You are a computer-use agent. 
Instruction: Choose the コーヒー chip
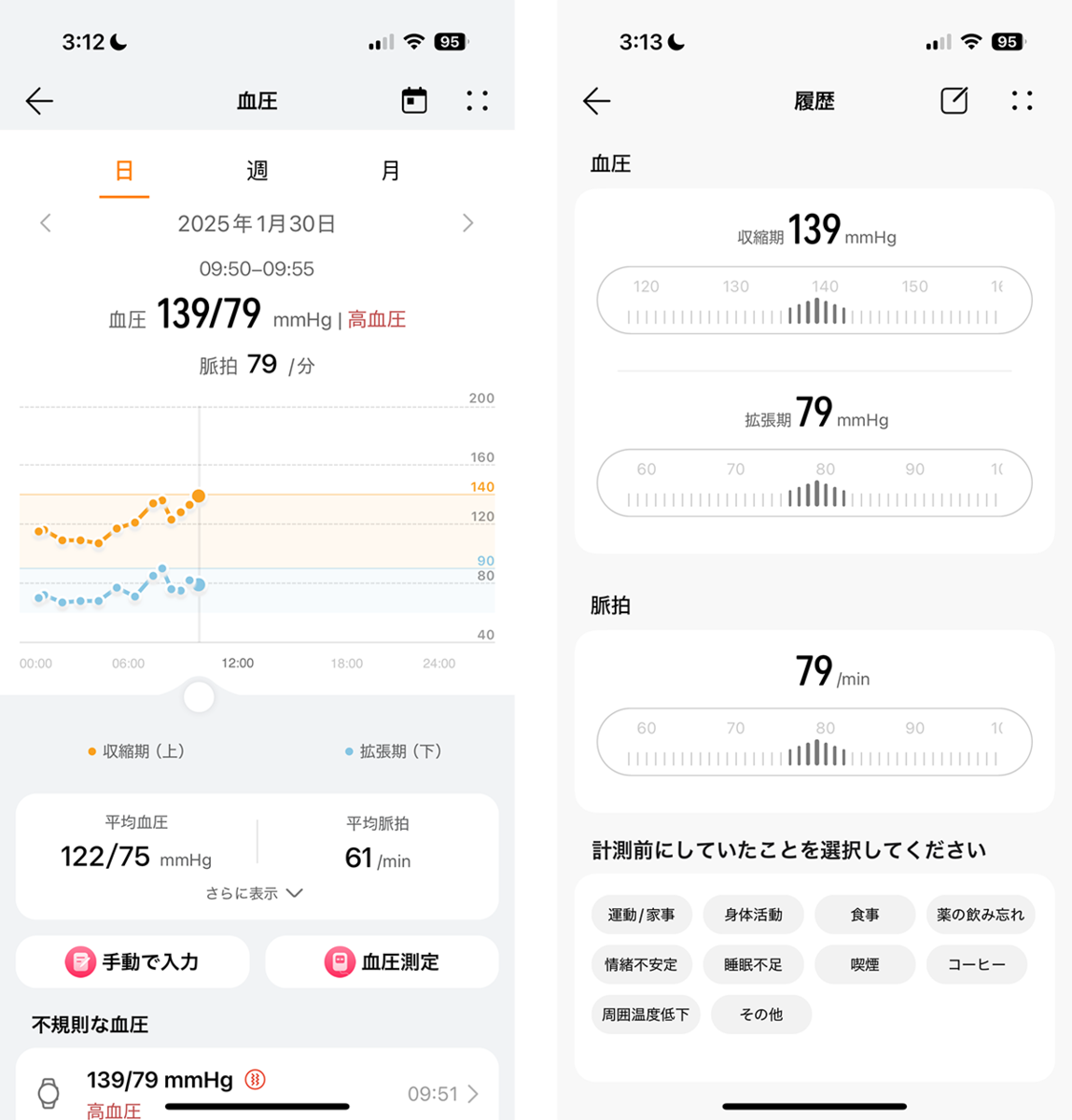[x=976, y=964]
